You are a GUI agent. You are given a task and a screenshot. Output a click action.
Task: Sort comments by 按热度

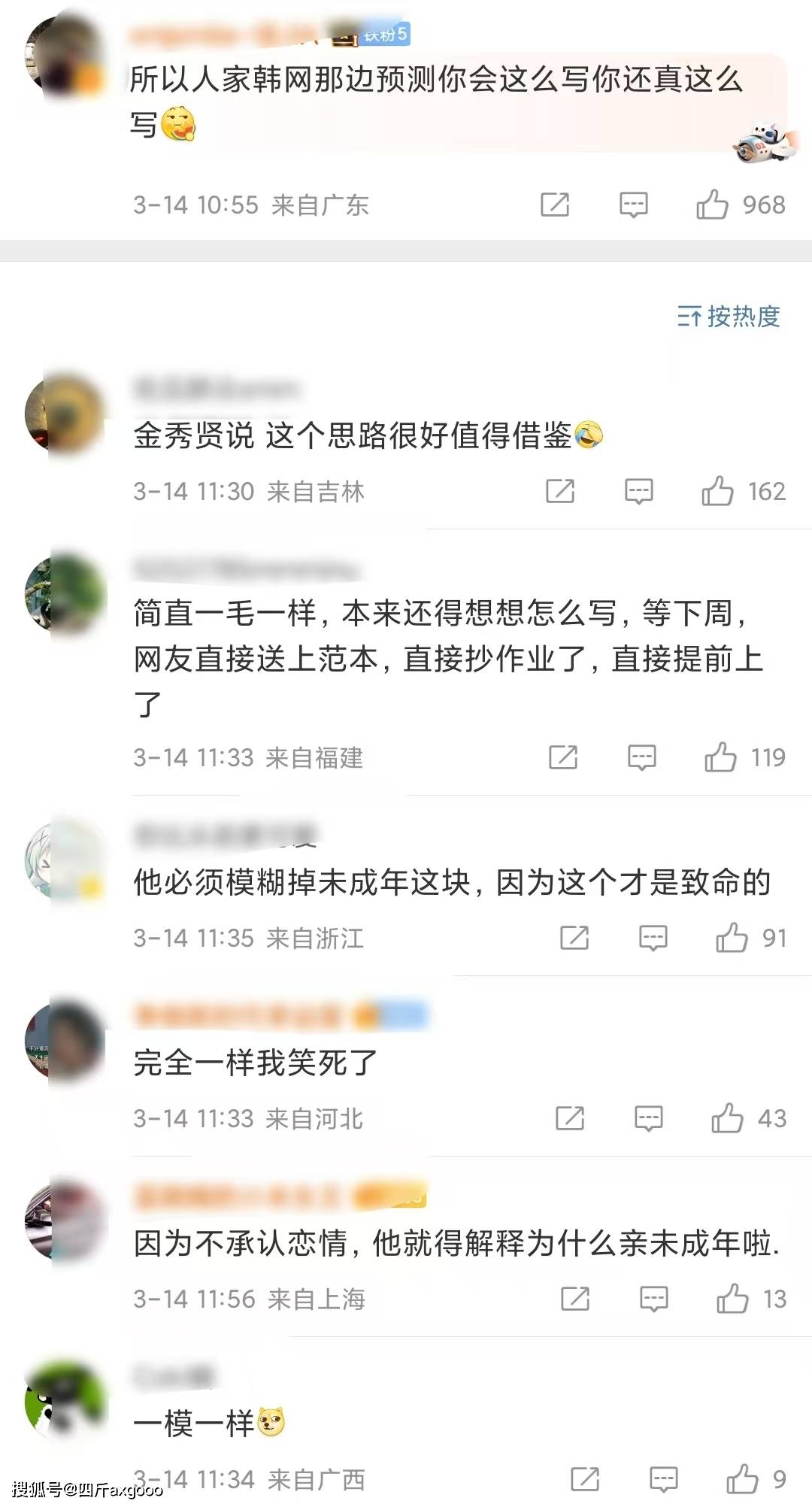[x=729, y=317]
